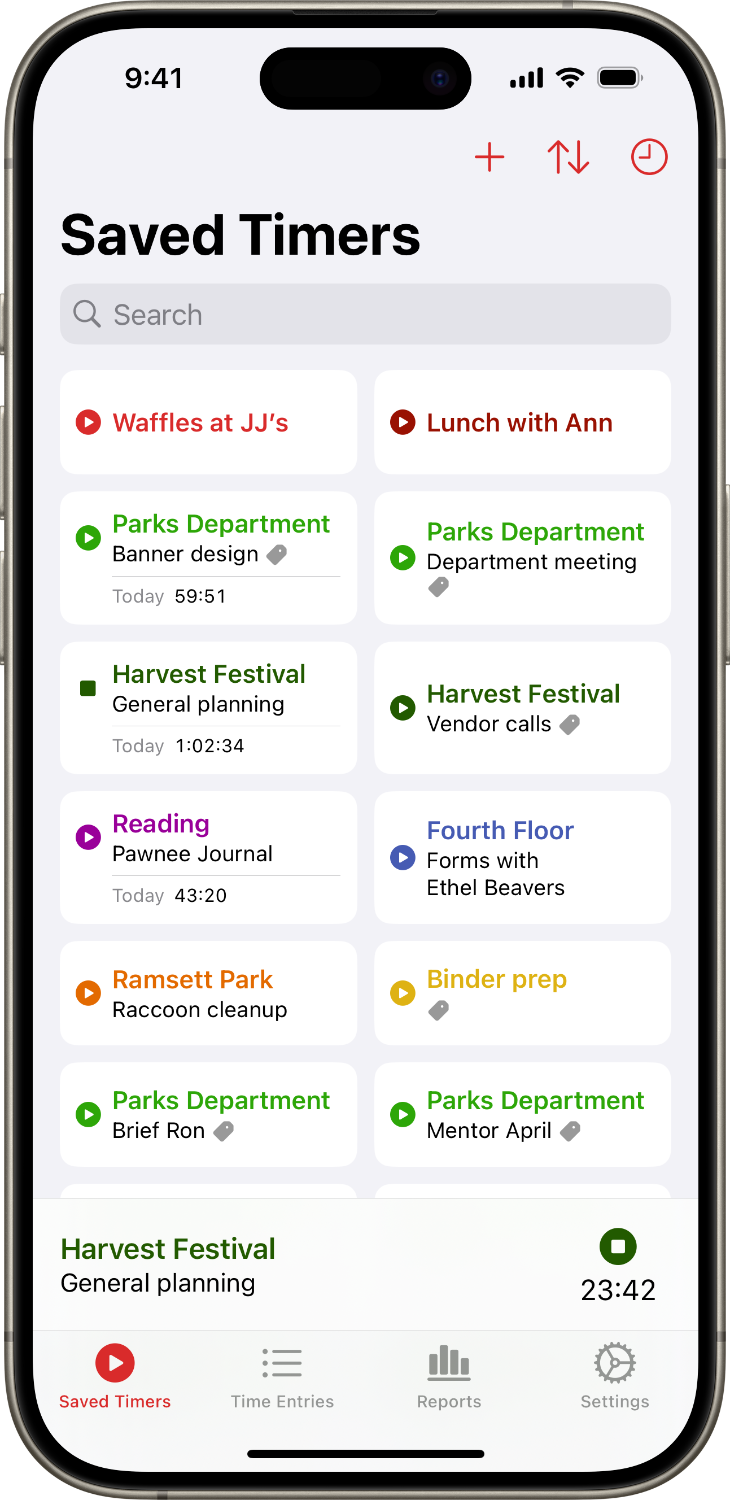Stop the running timer at 23:42
The width and height of the screenshot is (730, 1500).
click(x=618, y=1246)
